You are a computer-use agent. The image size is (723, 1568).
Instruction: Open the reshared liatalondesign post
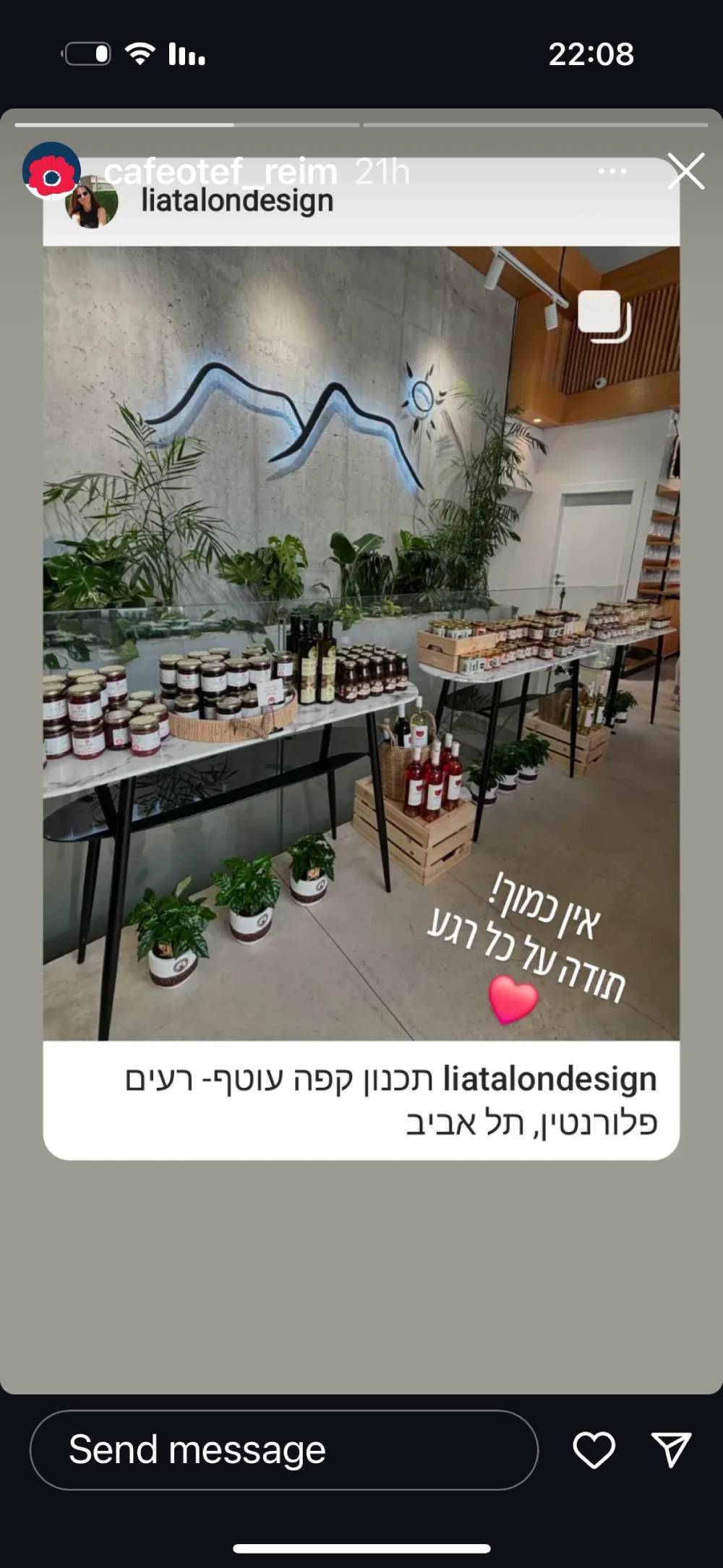coord(361,644)
